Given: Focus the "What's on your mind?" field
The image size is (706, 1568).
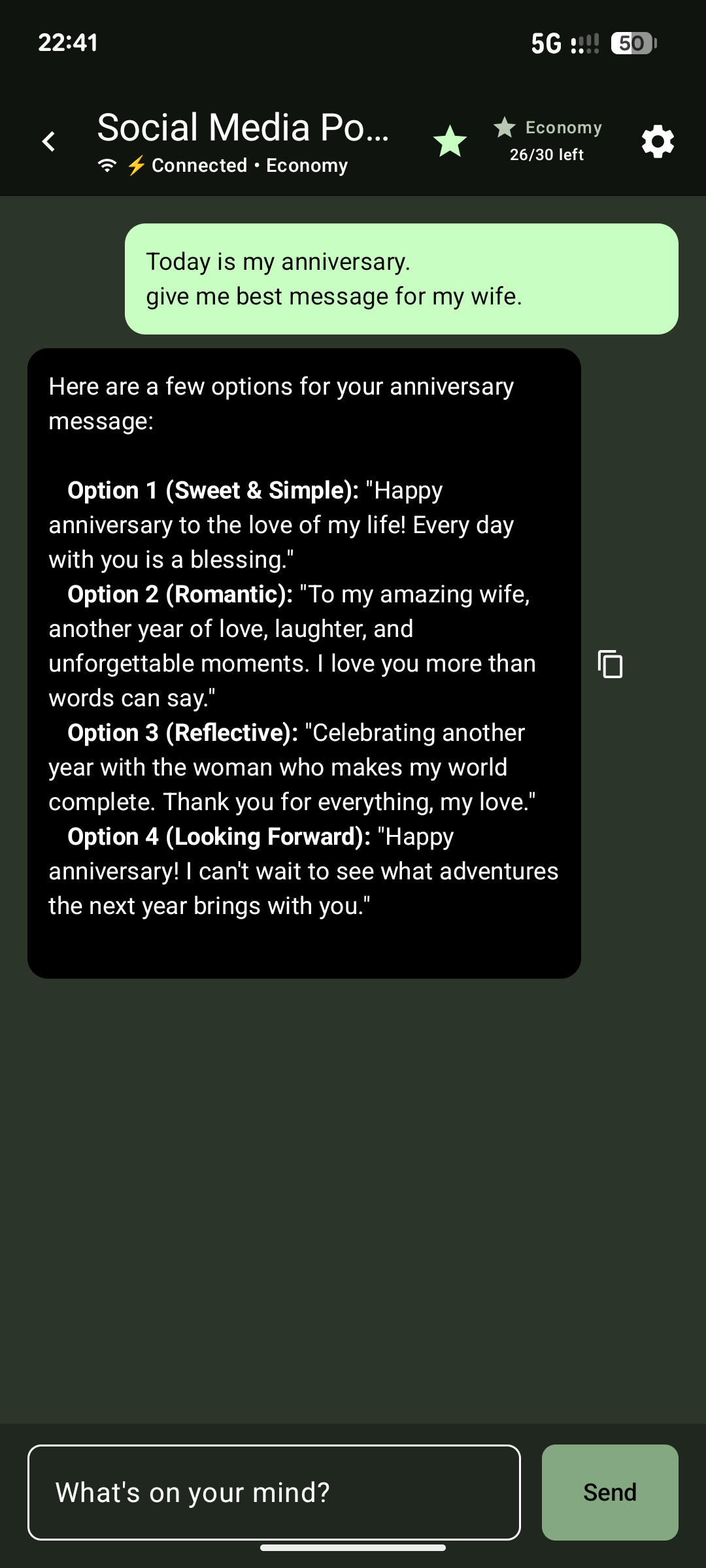Looking at the screenshot, I should pos(274,1492).
